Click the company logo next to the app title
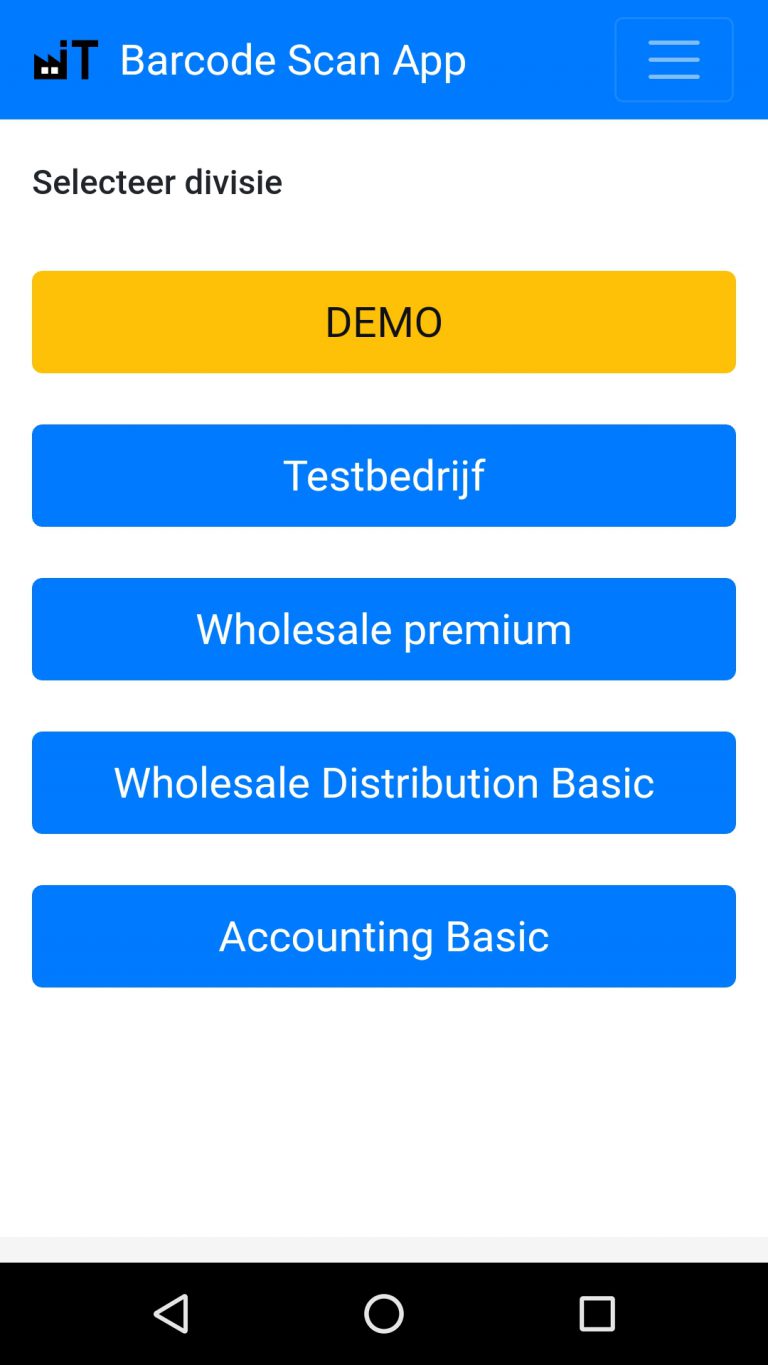This screenshot has width=768, height=1365. [x=64, y=59]
